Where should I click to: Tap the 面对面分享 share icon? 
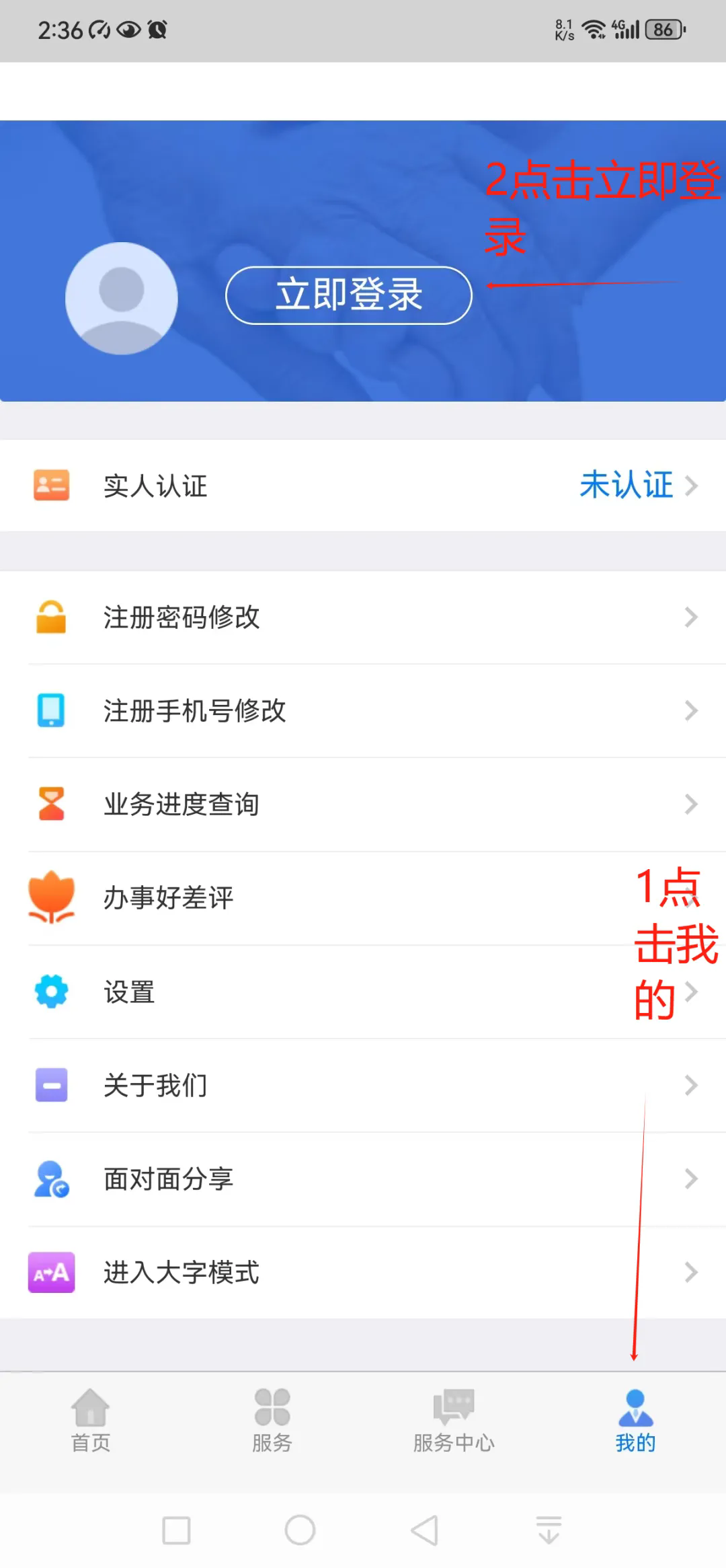51,1178
